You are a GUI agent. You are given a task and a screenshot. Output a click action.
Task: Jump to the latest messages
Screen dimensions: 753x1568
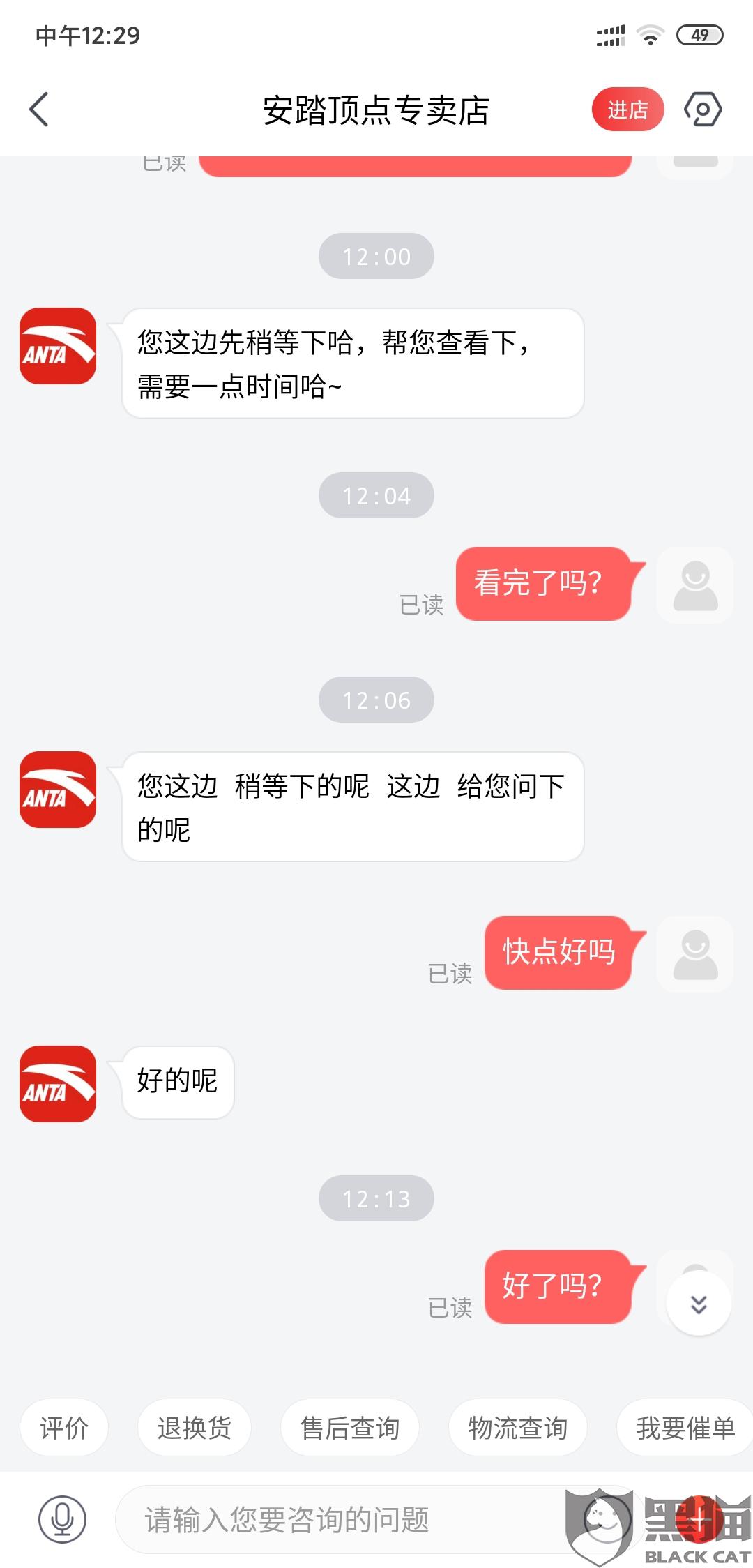click(699, 1304)
